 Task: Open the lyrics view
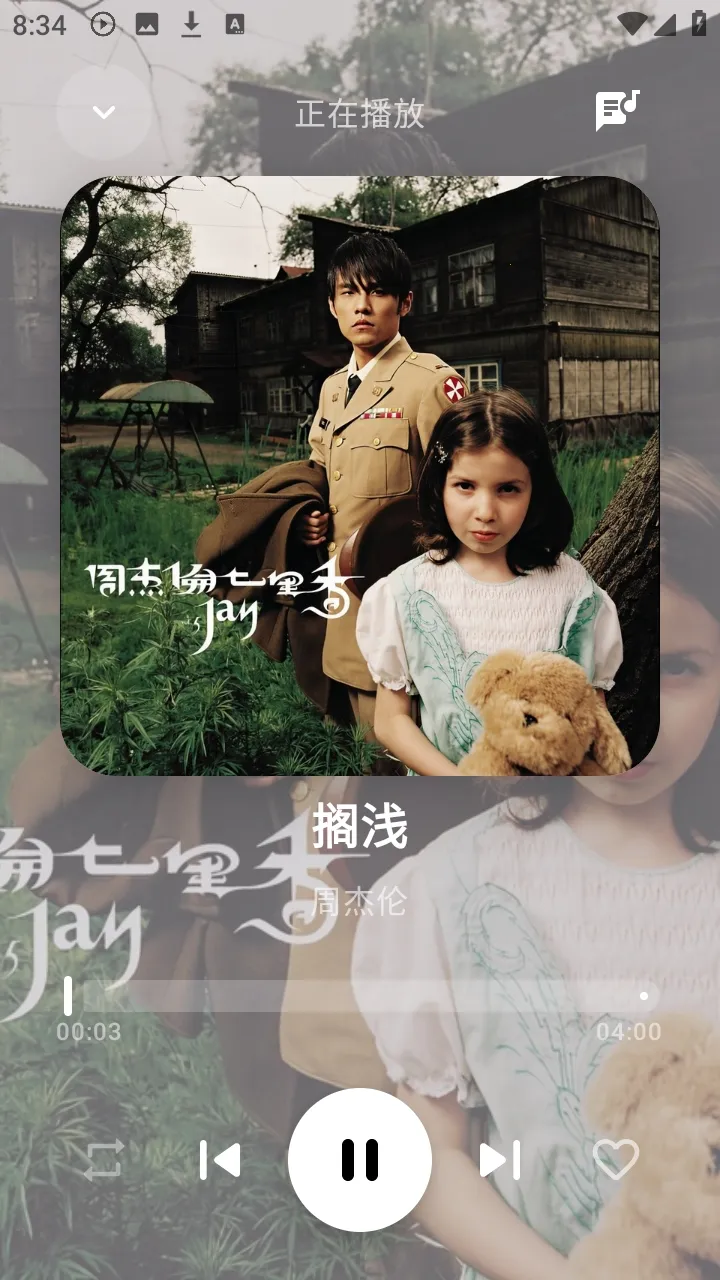[x=617, y=111]
